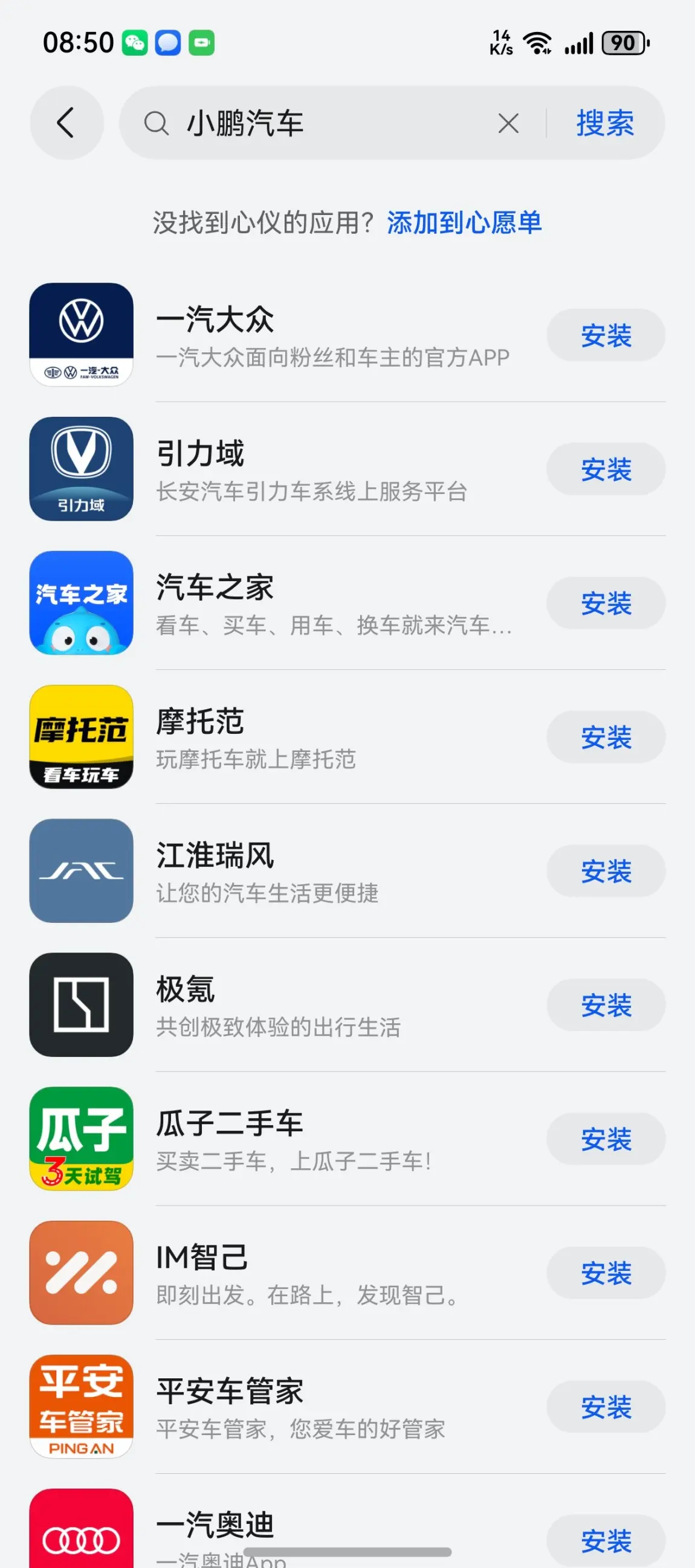695x1568 pixels.
Task: Clear the 小鹏汽车 search text
Action: [508, 123]
